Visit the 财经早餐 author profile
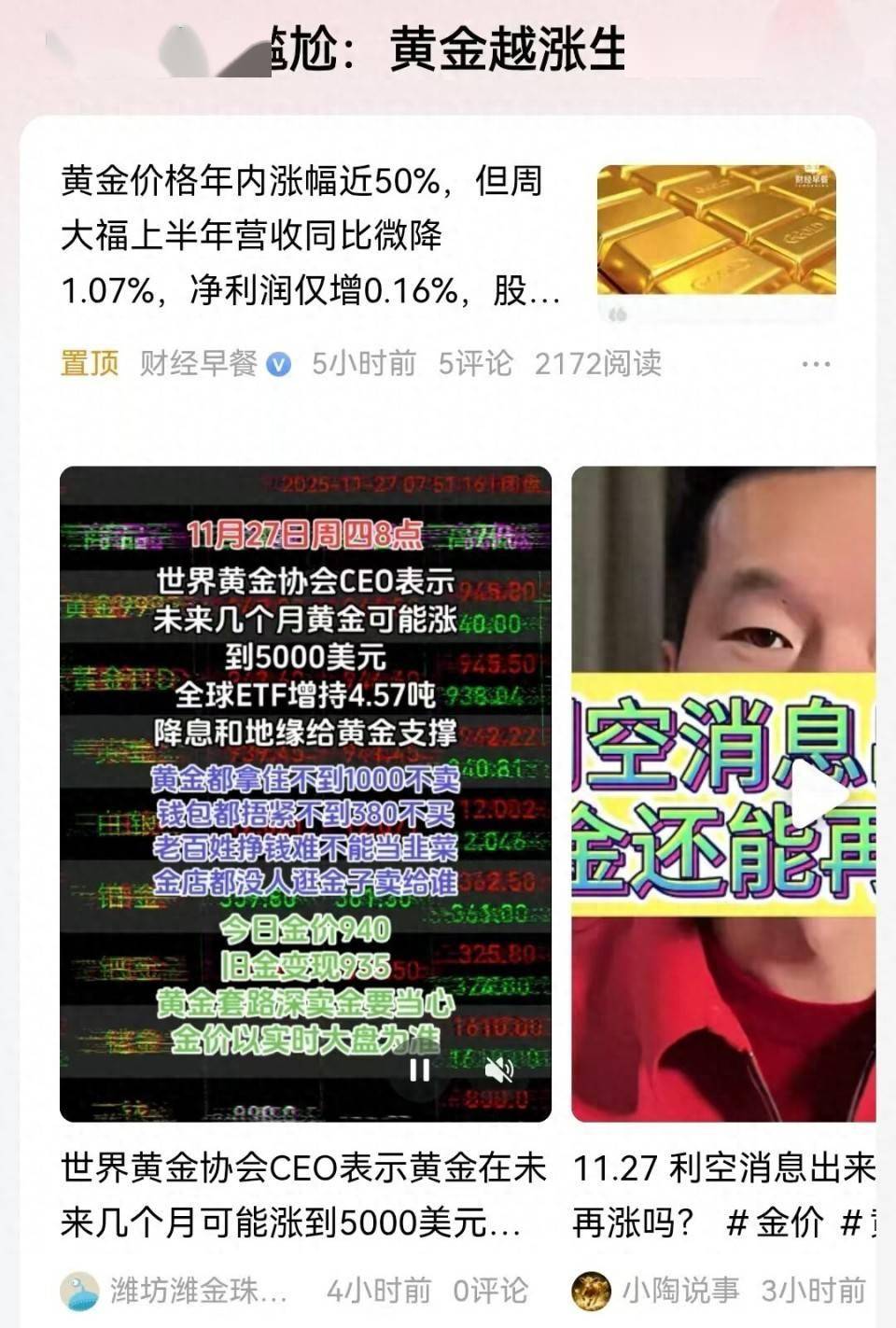The image size is (896, 1328). coord(199,363)
